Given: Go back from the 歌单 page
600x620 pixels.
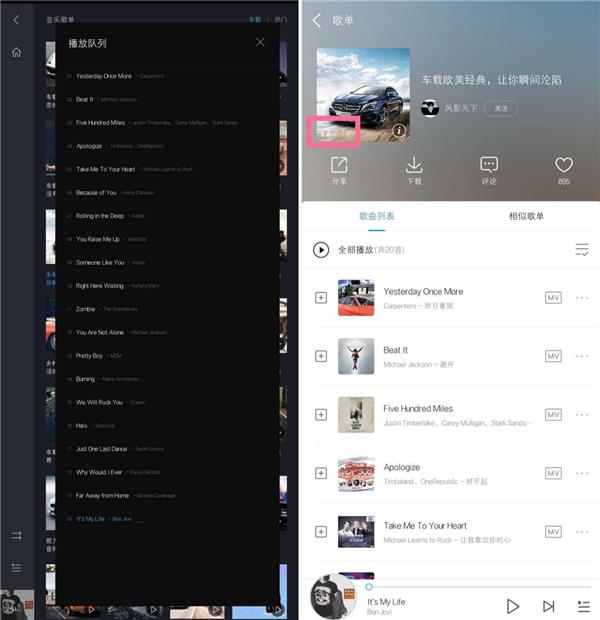Looking at the screenshot, I should tap(317, 20).
